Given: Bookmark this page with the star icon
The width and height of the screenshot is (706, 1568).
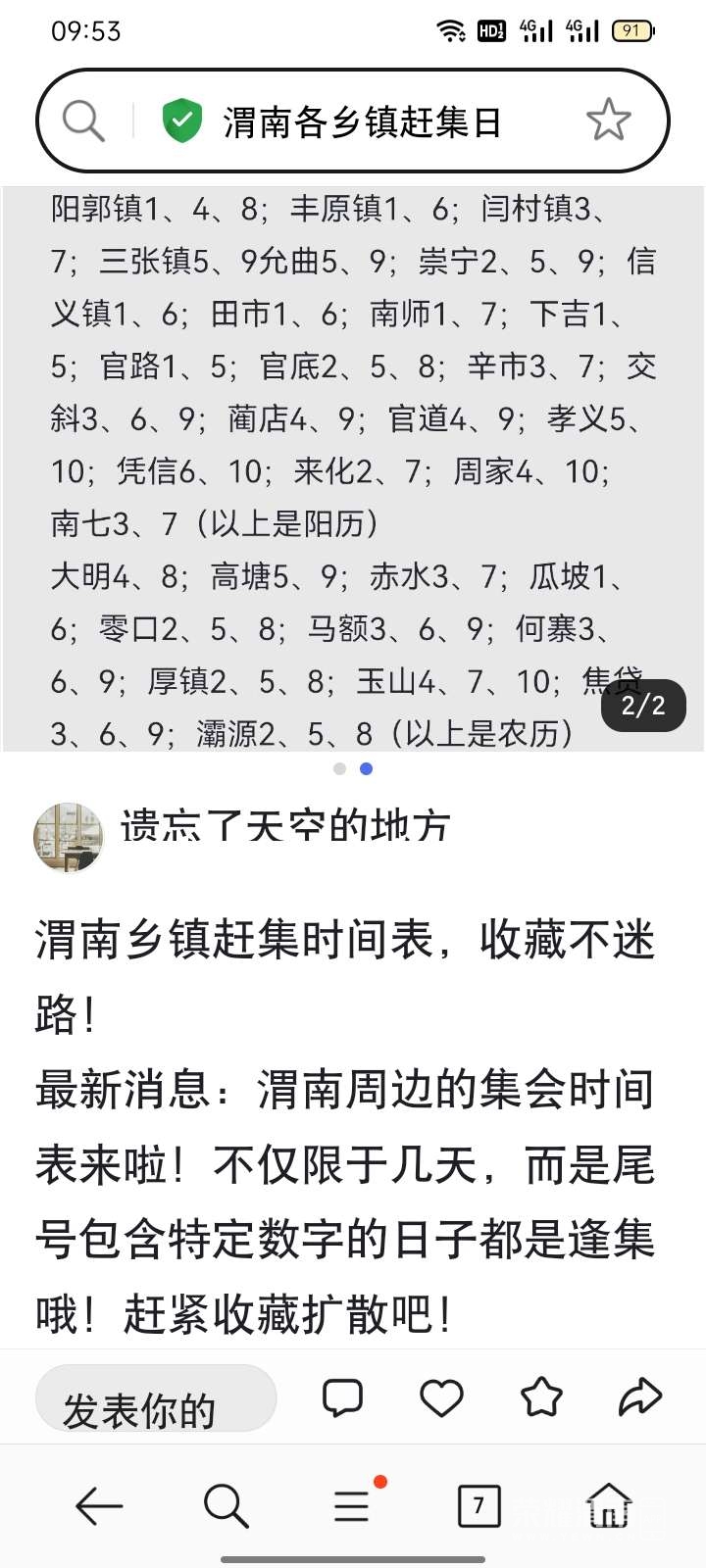Looking at the screenshot, I should point(608,122).
